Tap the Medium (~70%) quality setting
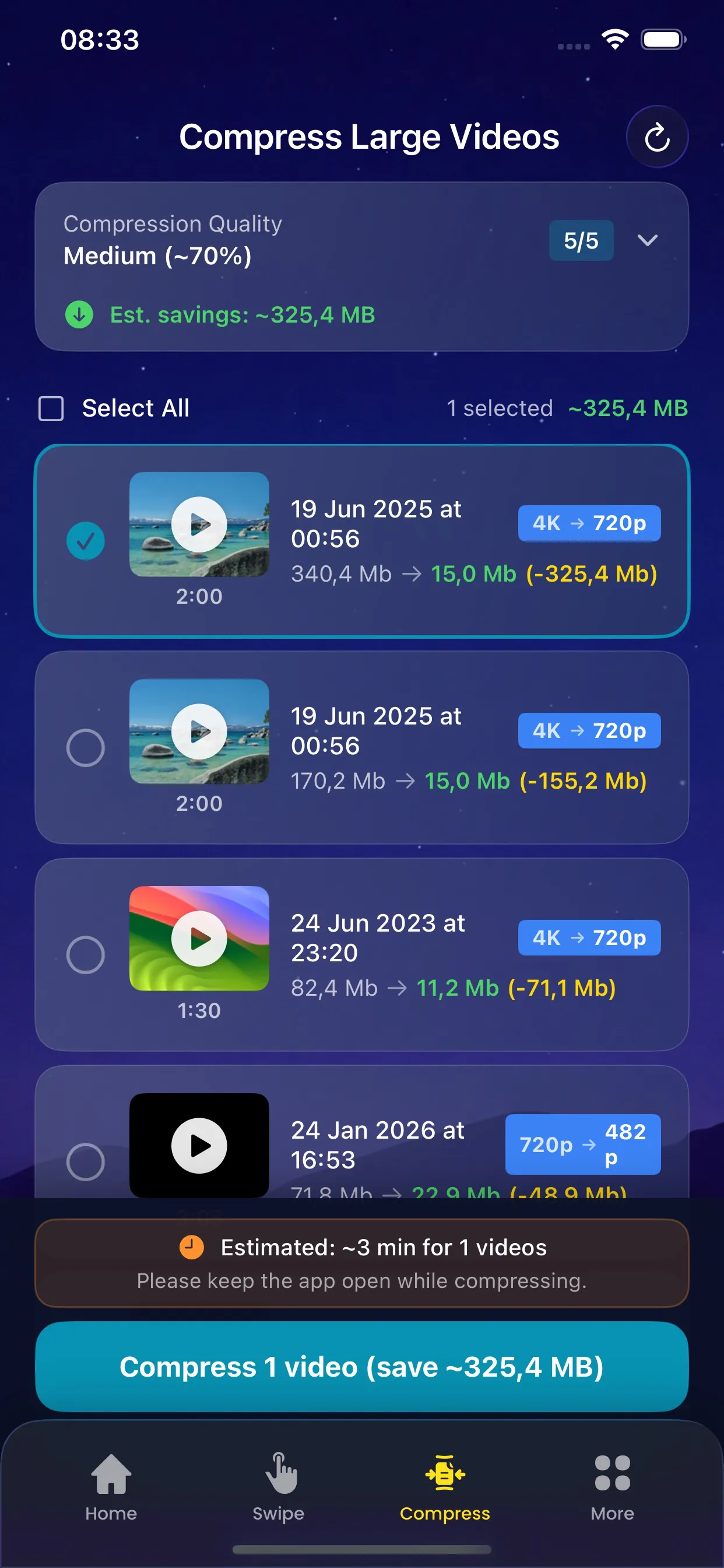Viewport: 724px width, 1568px height. 157,256
